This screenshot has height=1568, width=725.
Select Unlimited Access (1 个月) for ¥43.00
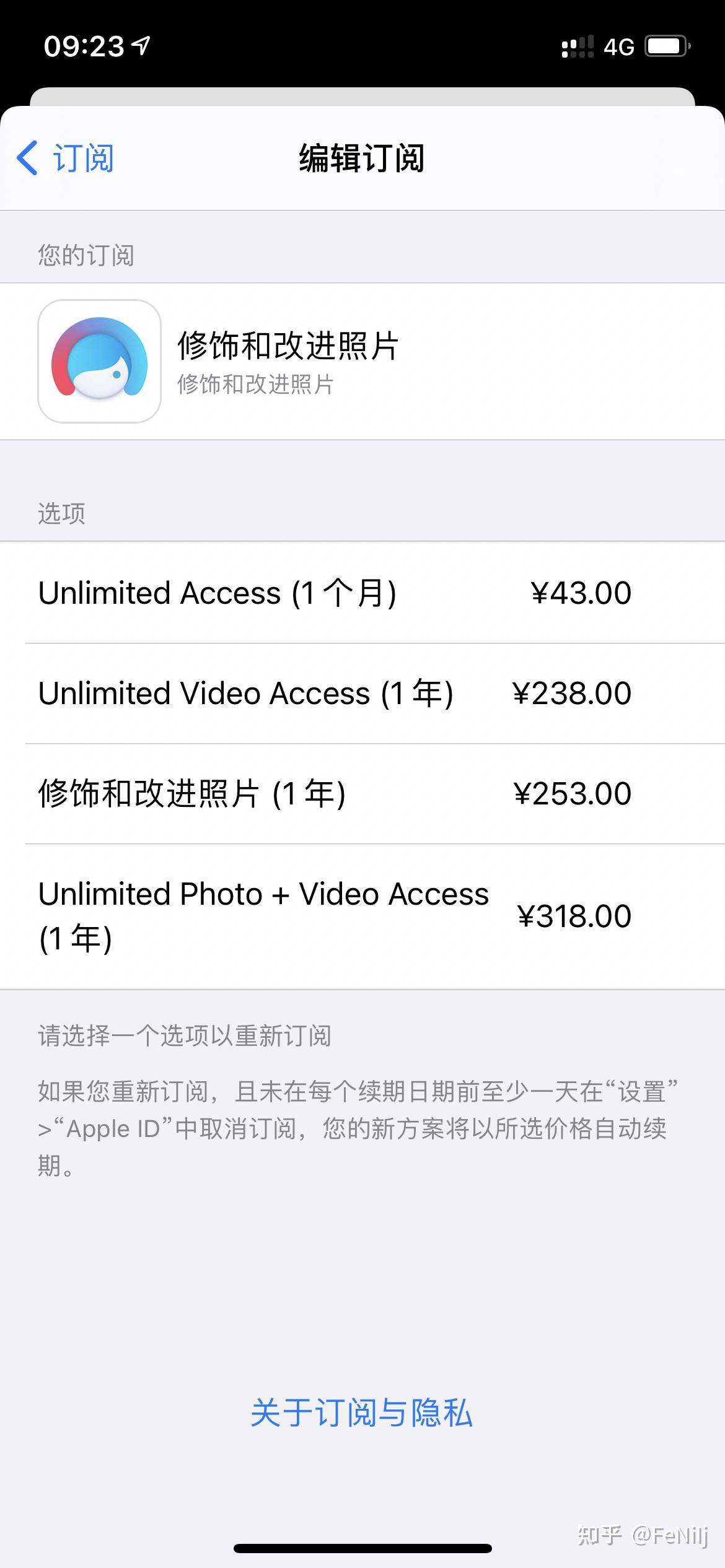tap(362, 593)
